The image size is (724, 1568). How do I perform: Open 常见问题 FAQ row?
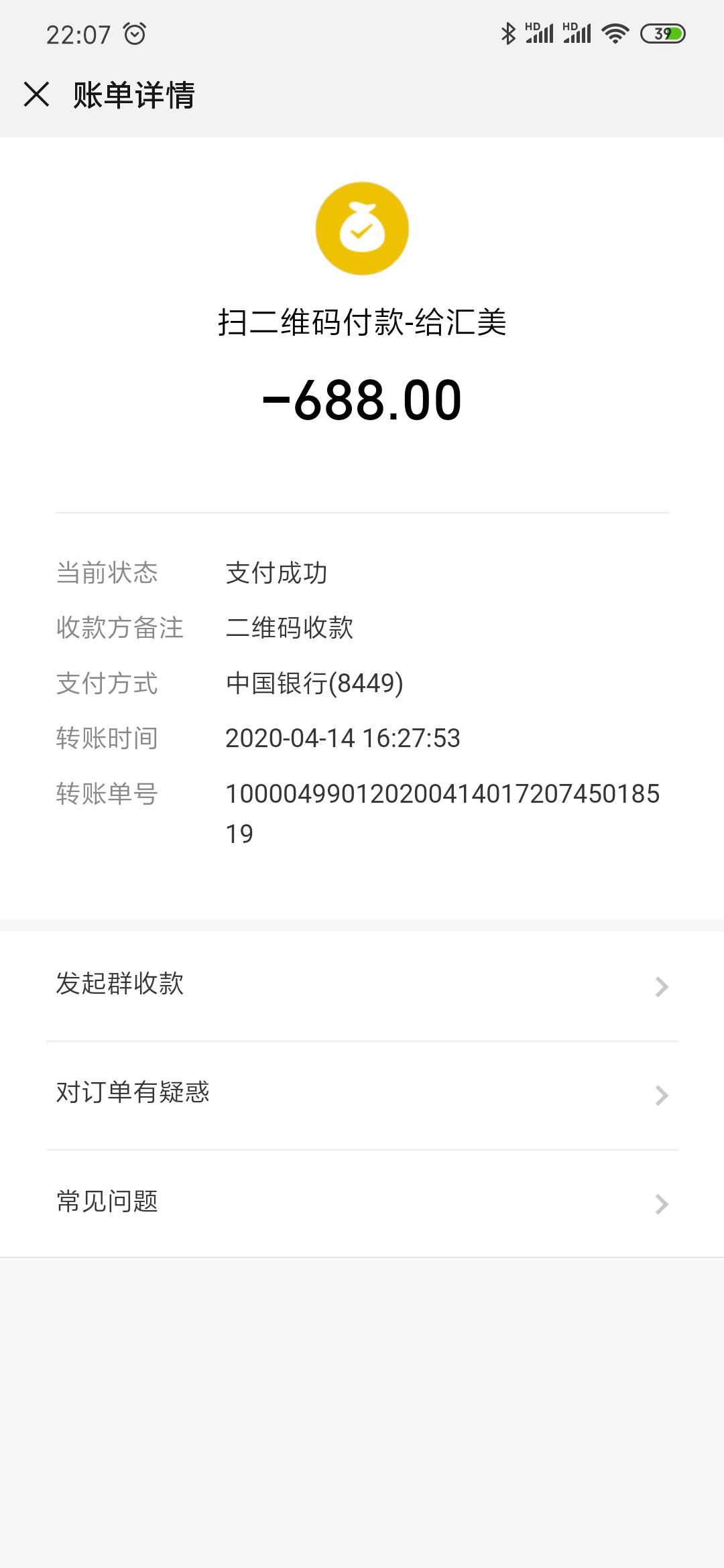click(x=362, y=1203)
